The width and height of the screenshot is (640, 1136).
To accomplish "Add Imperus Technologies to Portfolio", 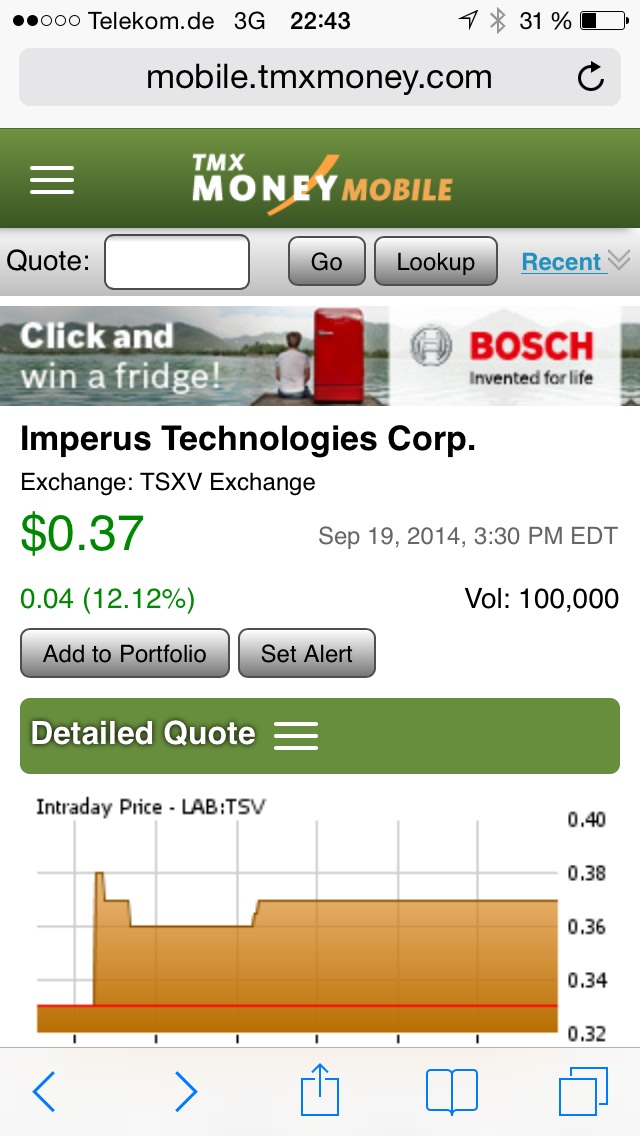I will 125,654.
